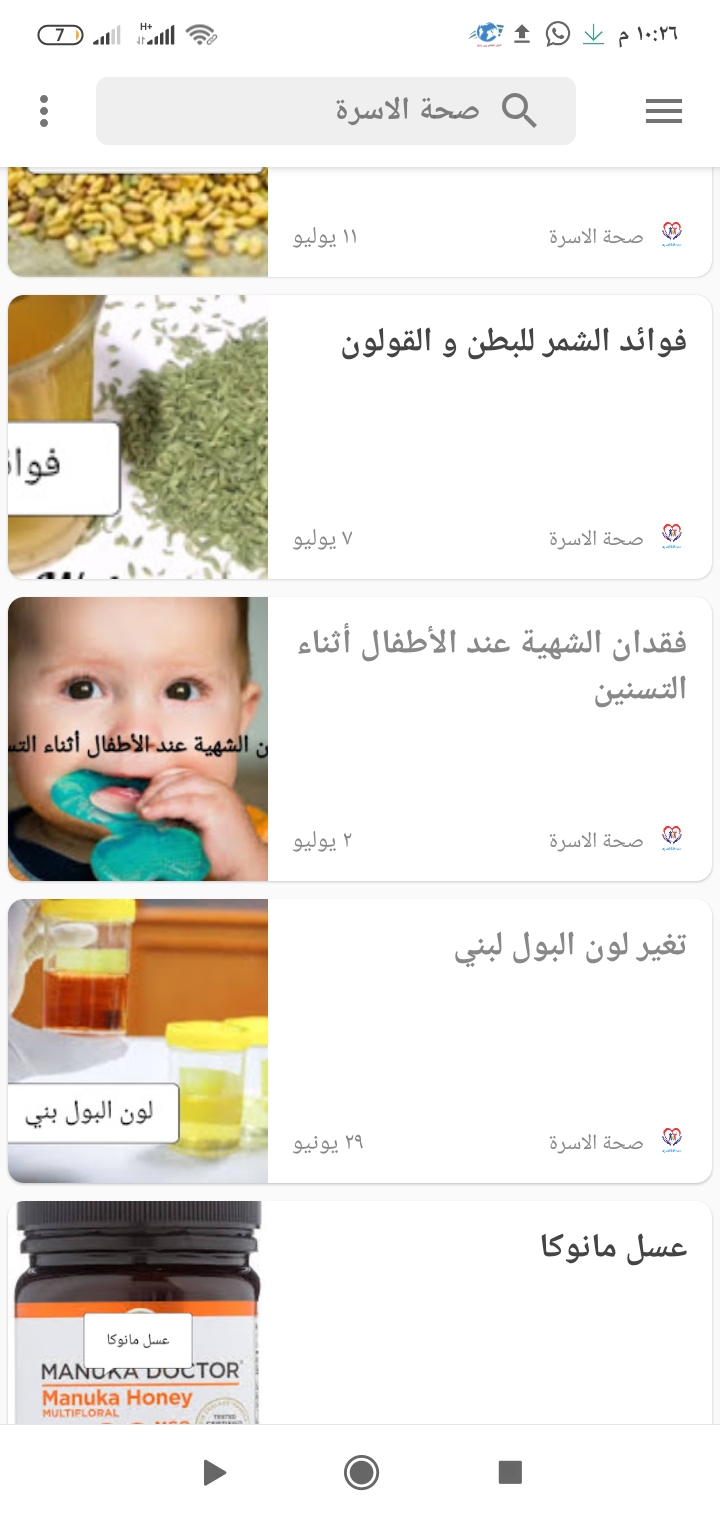Open article تغير لون البول لبني
Screen dimensions: 720x1520
[570, 946]
